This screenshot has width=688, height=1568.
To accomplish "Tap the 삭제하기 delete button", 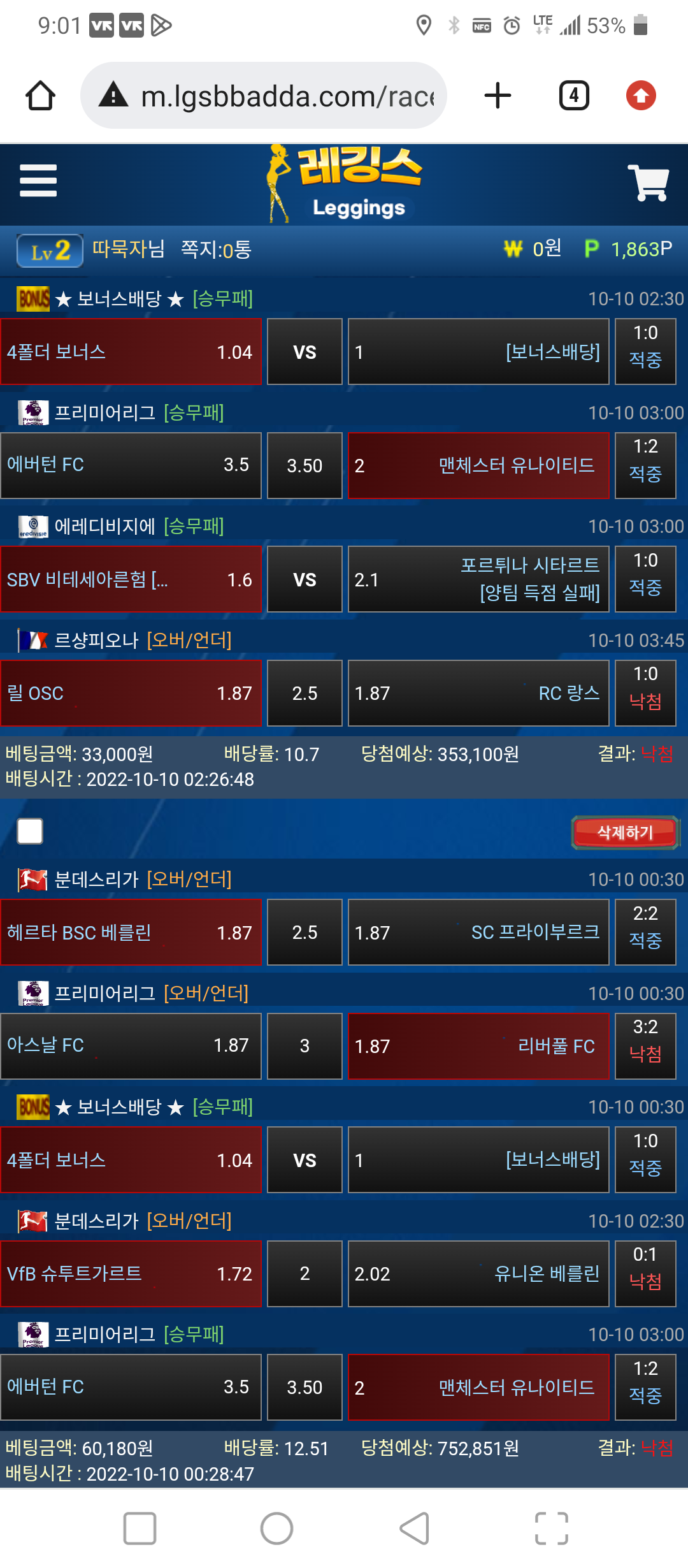I will [625, 832].
